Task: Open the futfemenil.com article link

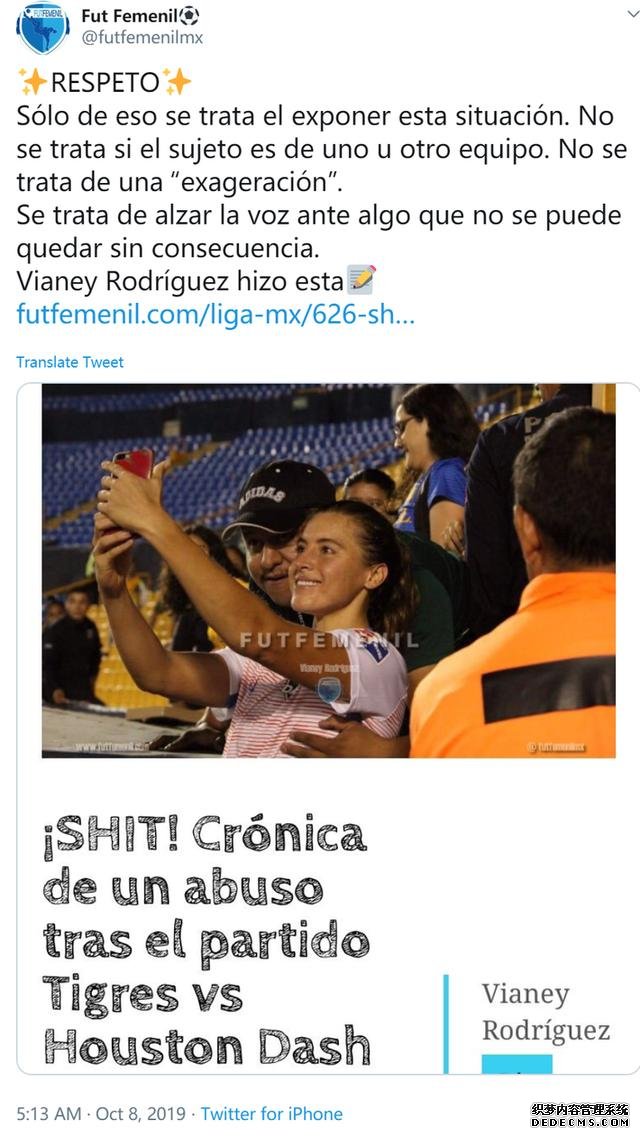Action: click(x=215, y=315)
